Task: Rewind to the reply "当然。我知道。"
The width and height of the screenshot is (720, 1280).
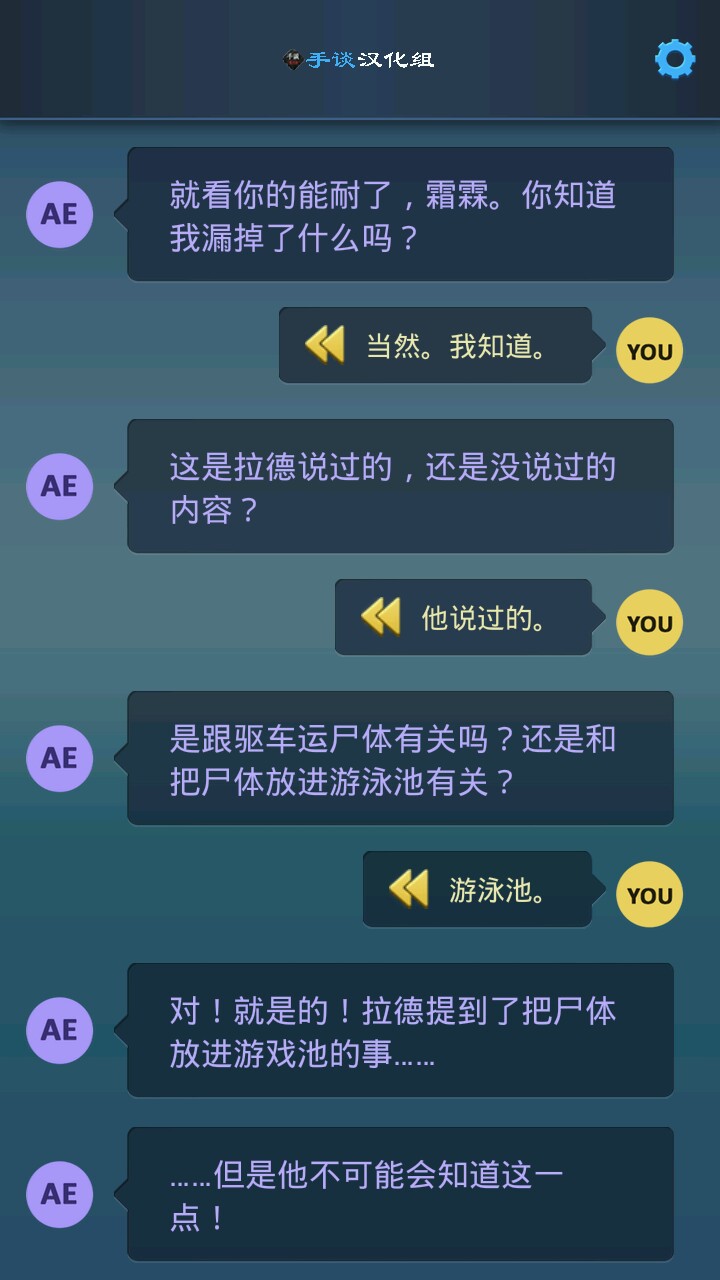Action: (325, 345)
